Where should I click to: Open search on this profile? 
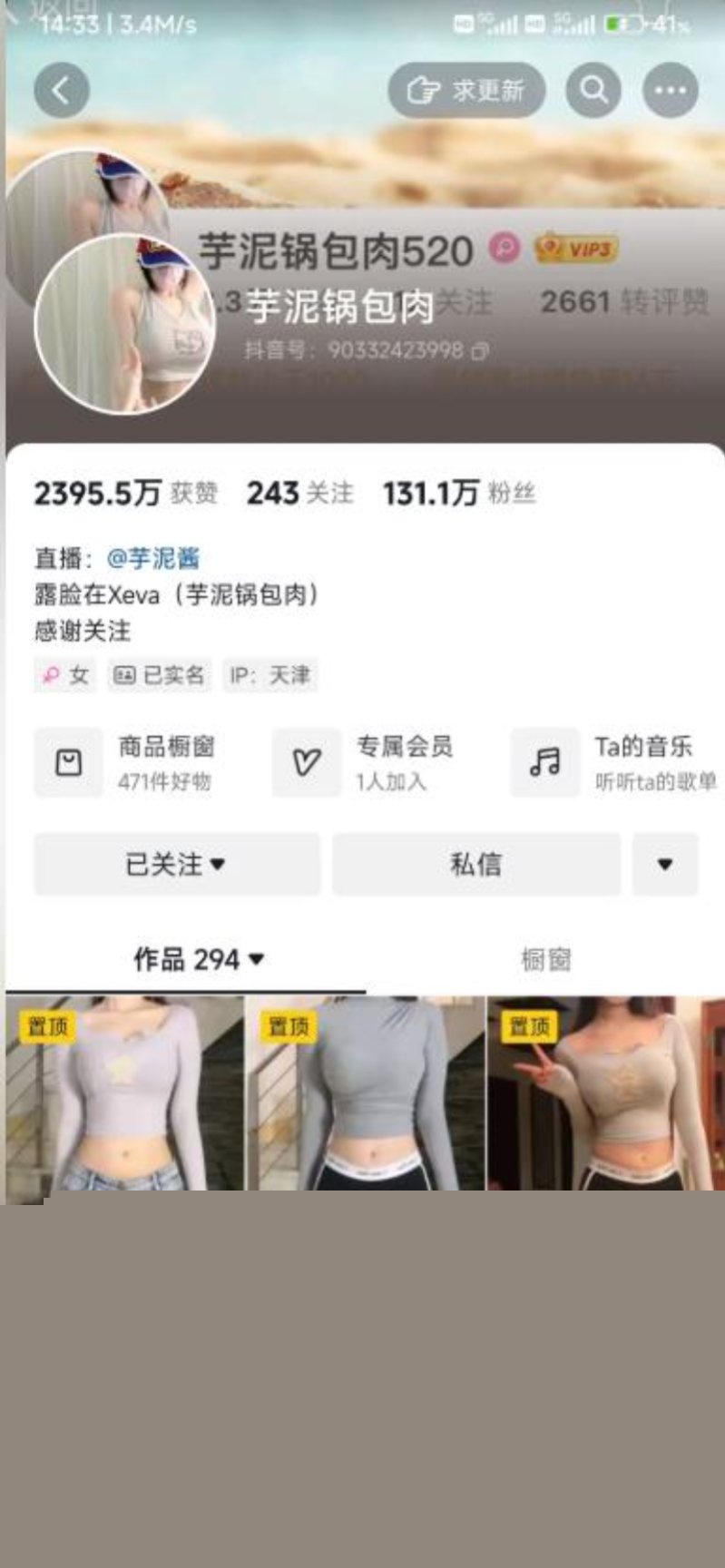(593, 90)
